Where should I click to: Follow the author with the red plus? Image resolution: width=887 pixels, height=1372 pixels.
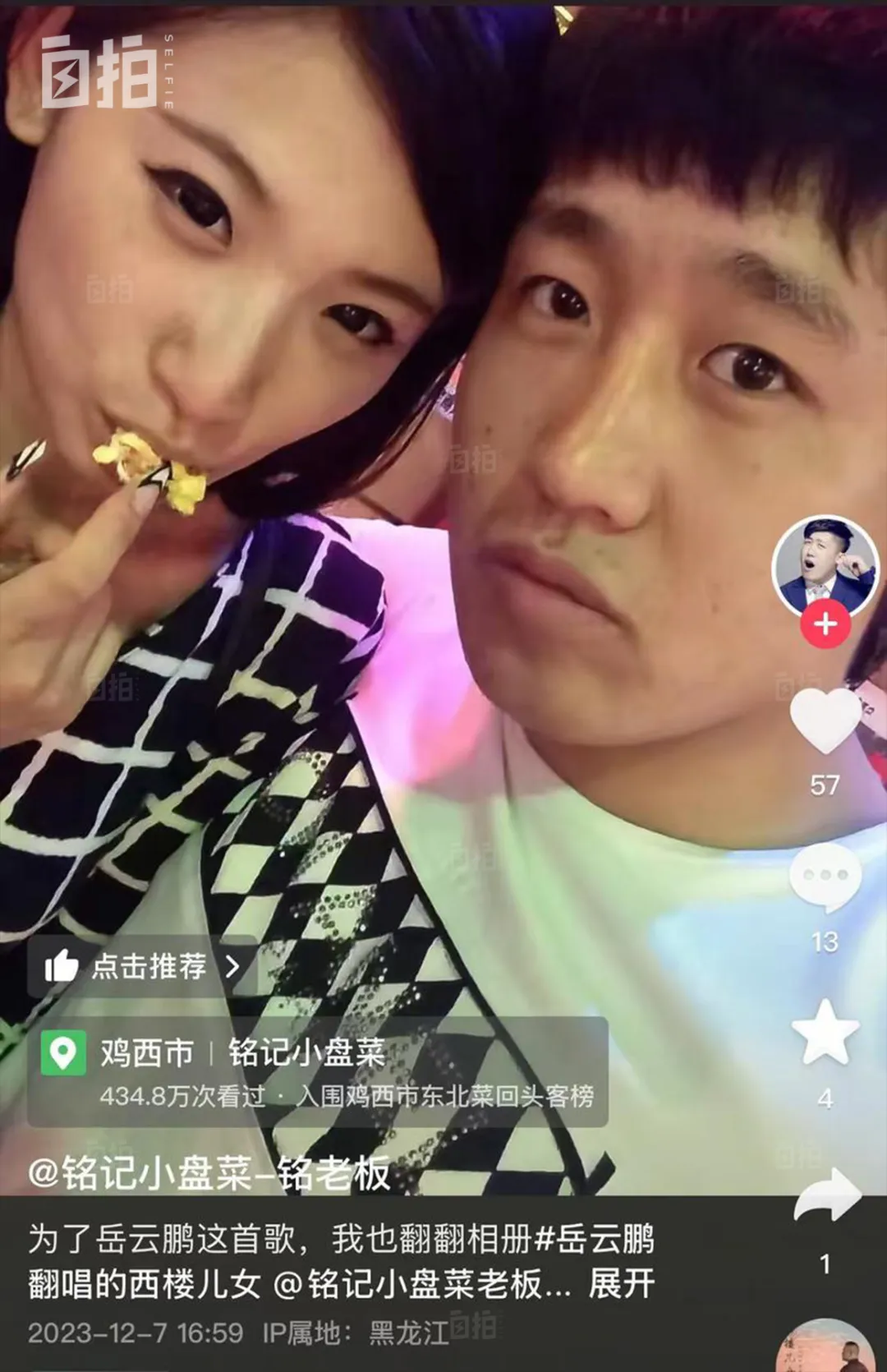[825, 624]
